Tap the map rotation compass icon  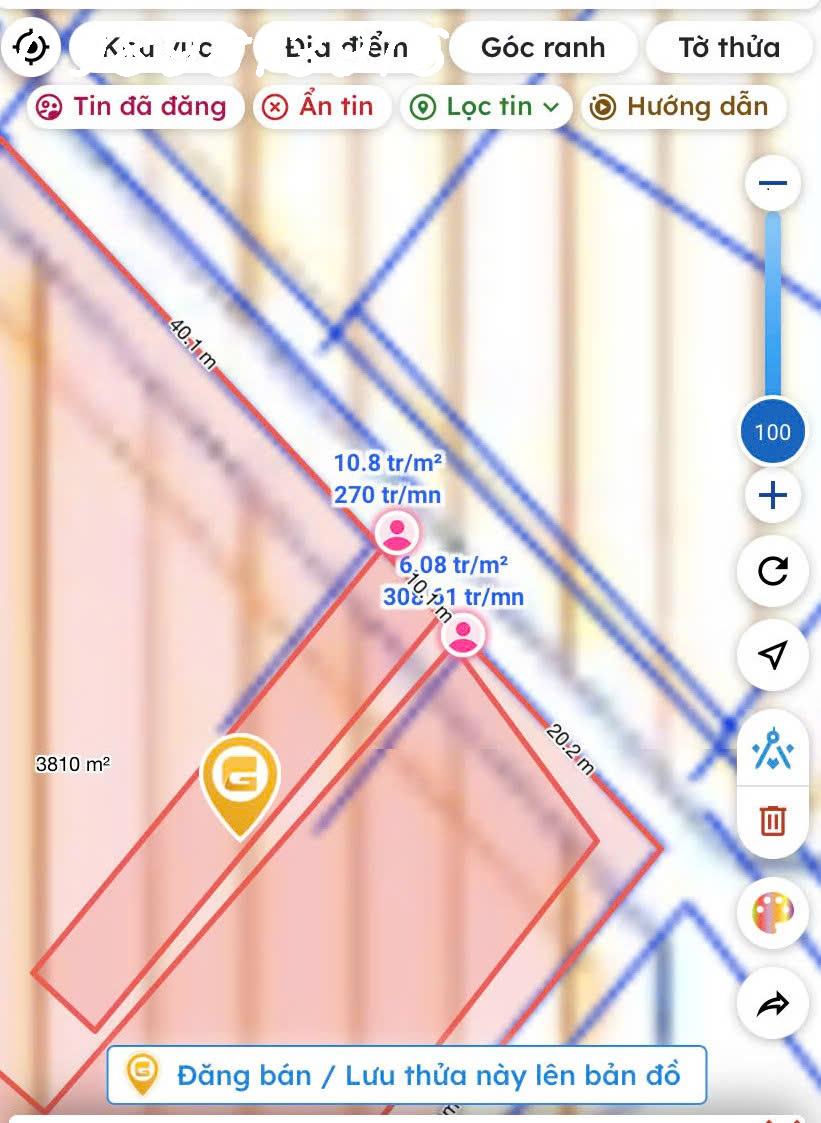(x=33, y=47)
